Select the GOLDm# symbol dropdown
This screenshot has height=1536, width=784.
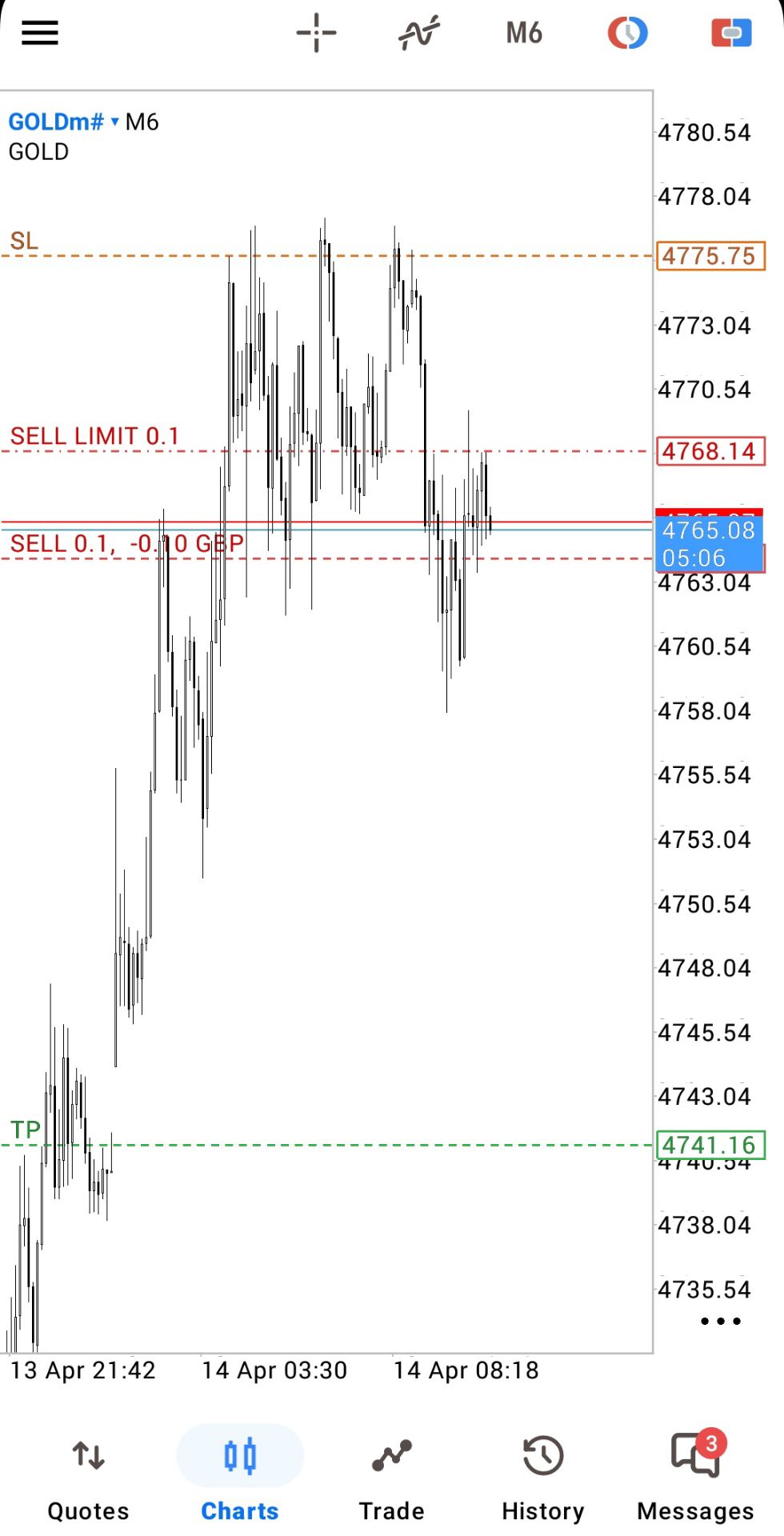pyautogui.click(x=64, y=122)
